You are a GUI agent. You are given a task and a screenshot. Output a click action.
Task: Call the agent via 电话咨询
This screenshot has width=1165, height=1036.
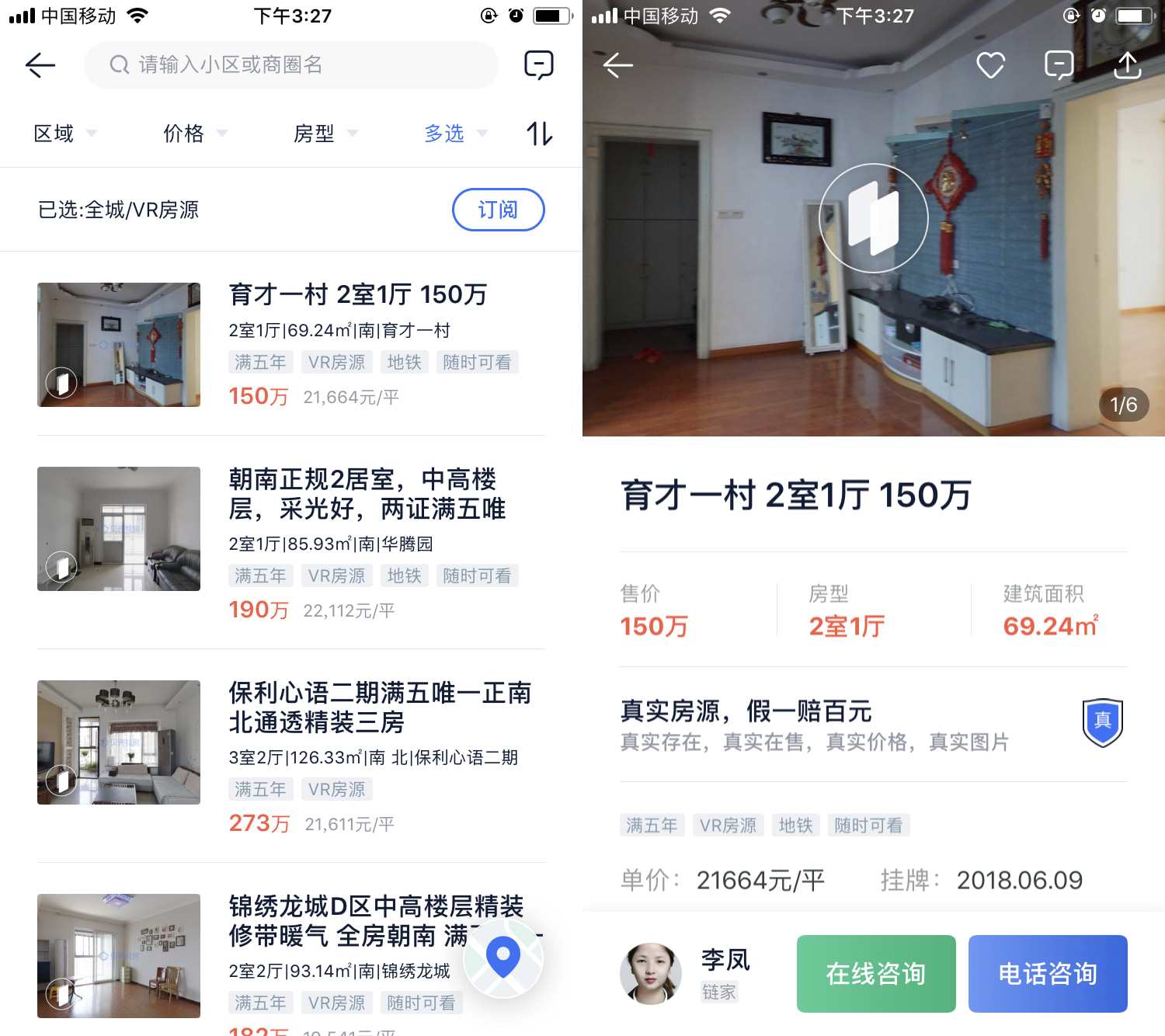coord(1047,973)
